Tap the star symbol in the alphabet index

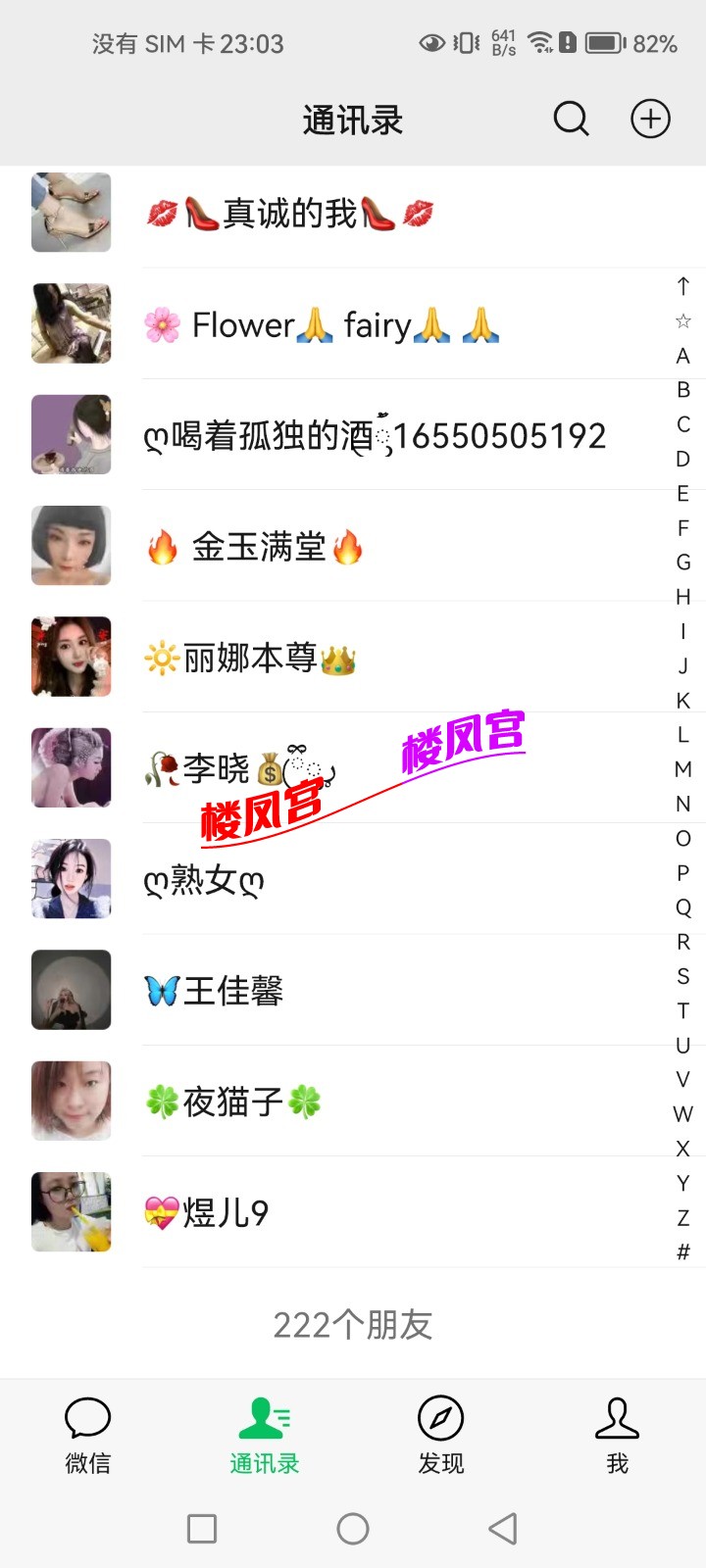pyautogui.click(x=682, y=321)
